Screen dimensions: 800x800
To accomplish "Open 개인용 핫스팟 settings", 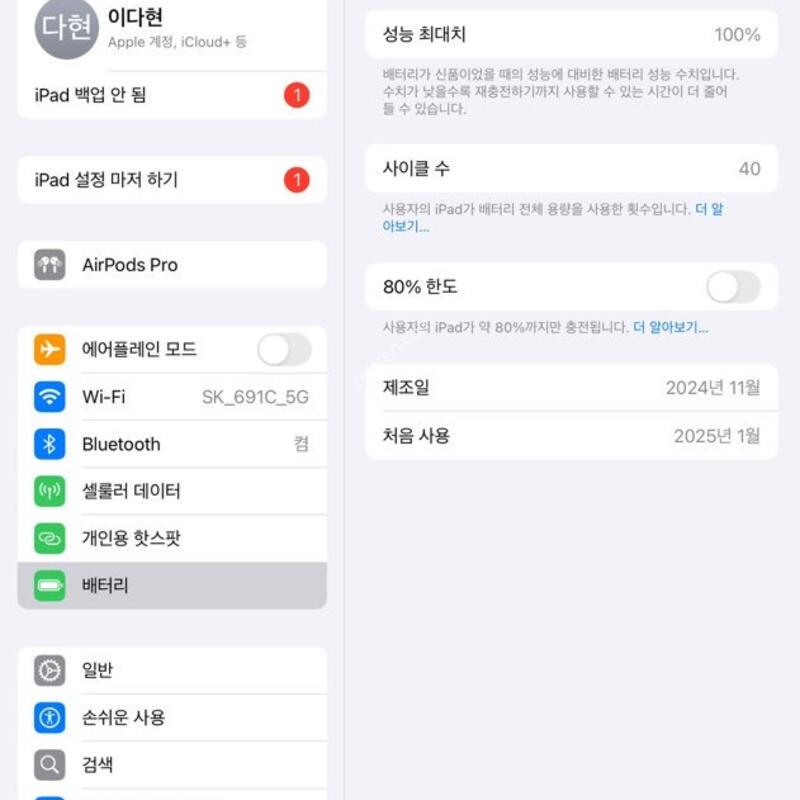I will point(172,538).
